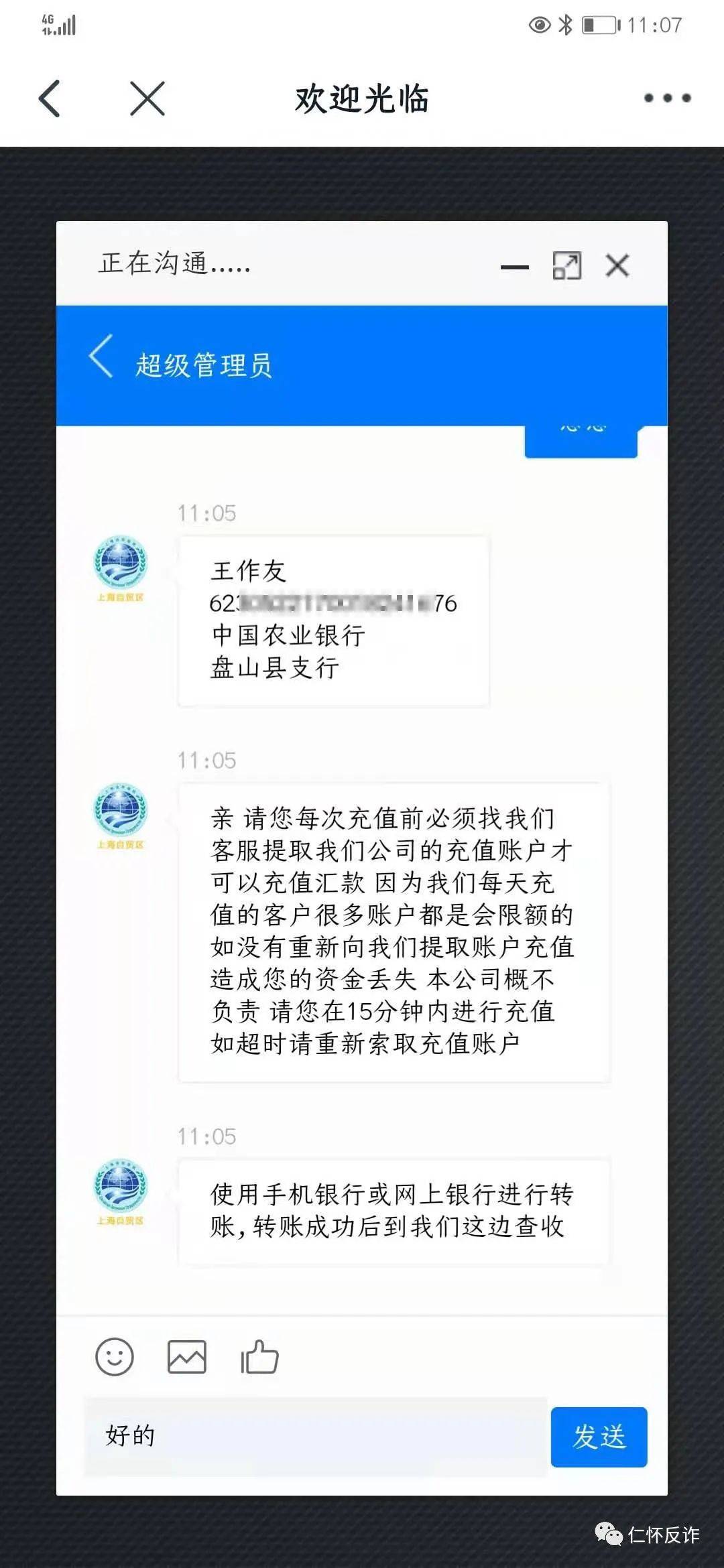Send the message with 发送 button

[x=599, y=1437]
